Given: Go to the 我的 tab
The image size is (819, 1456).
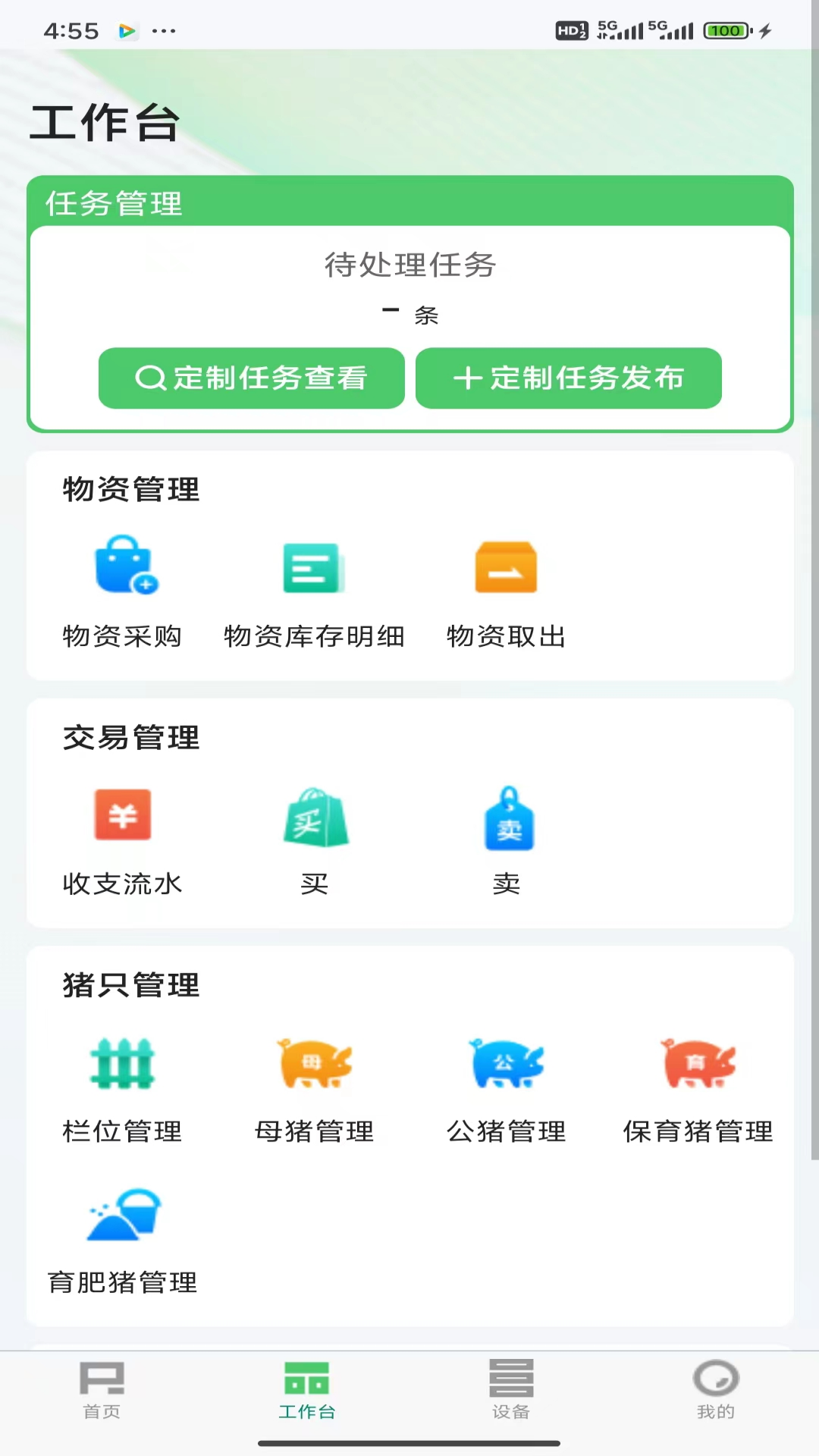Looking at the screenshot, I should coord(716,1389).
